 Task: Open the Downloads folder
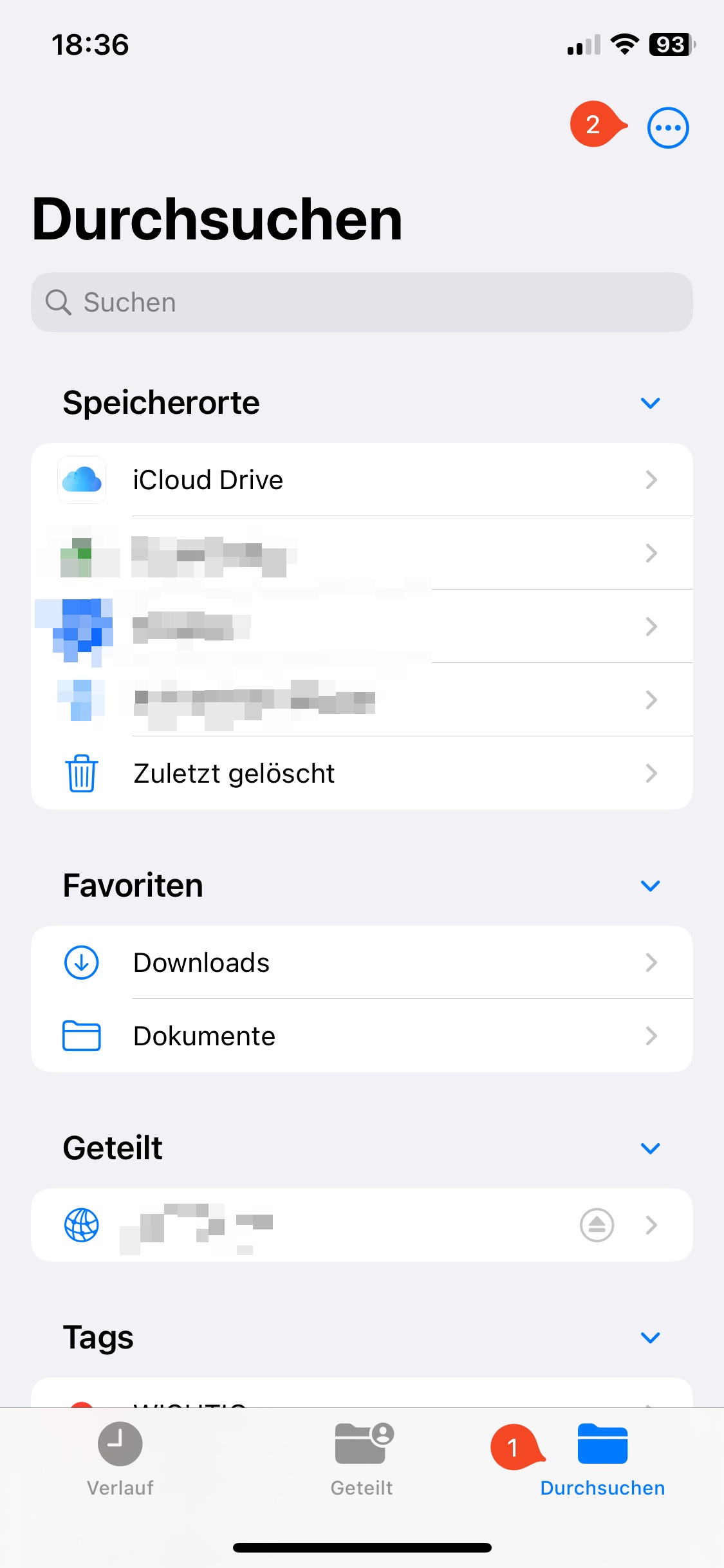point(362,962)
